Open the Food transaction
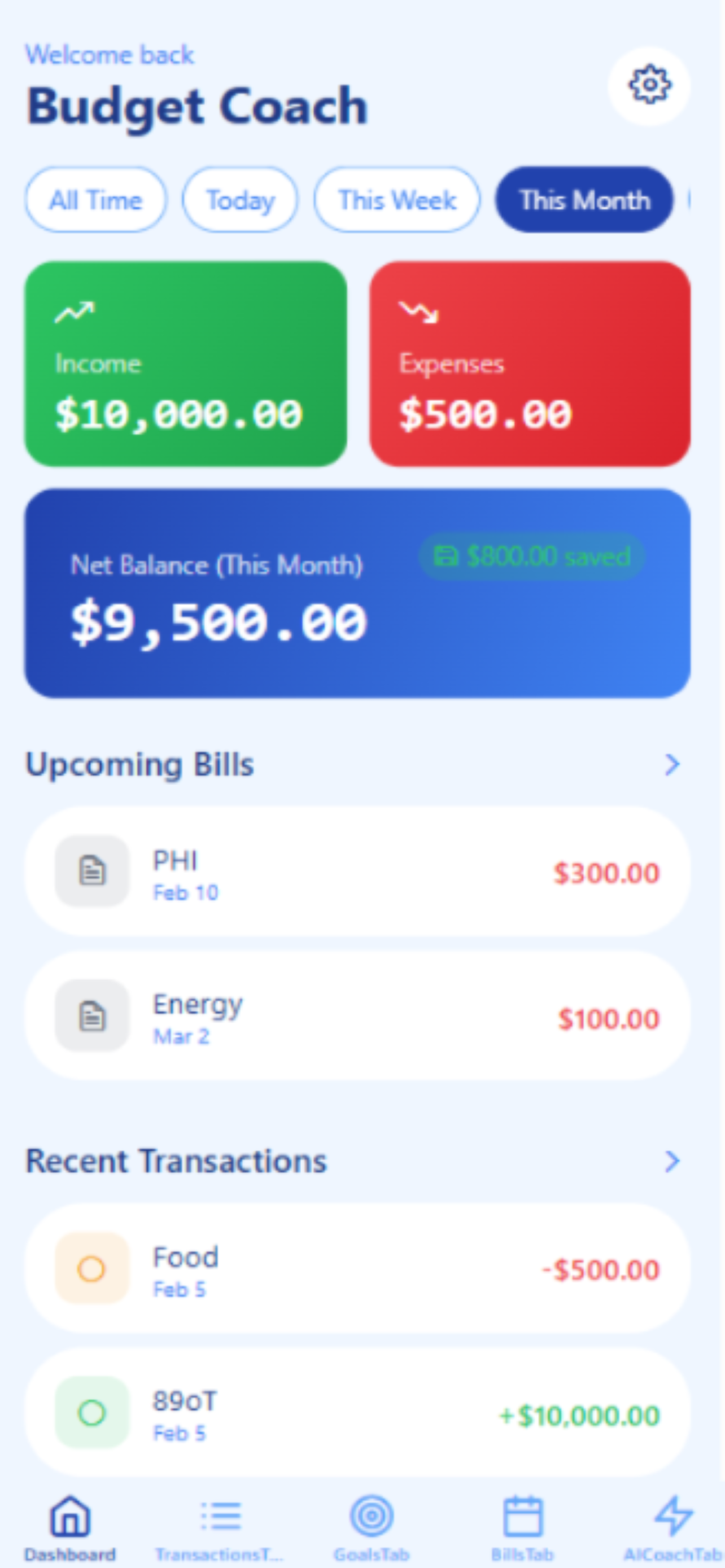This screenshot has height=1568, width=725. click(357, 1268)
